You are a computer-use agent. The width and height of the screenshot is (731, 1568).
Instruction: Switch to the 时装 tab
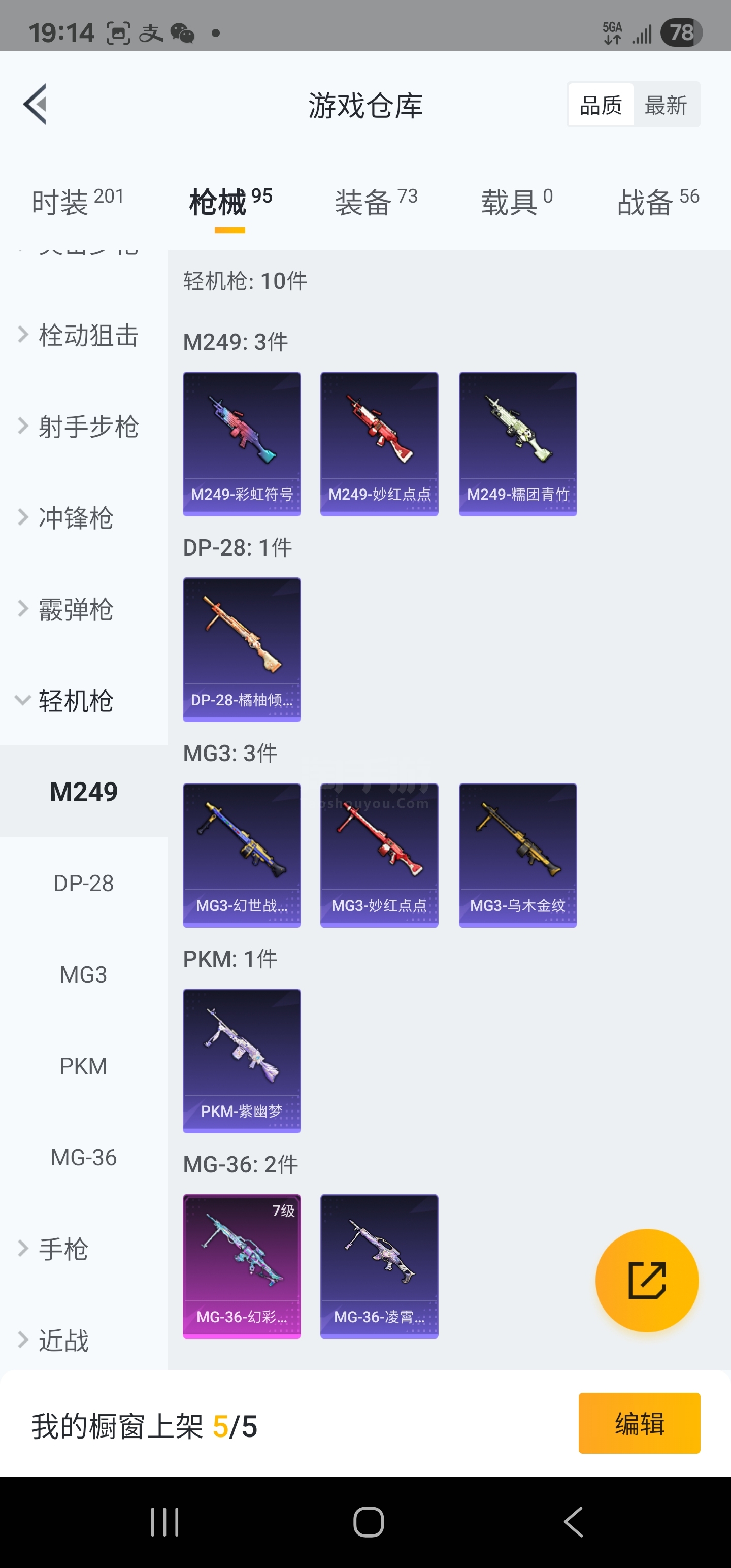[x=77, y=202]
